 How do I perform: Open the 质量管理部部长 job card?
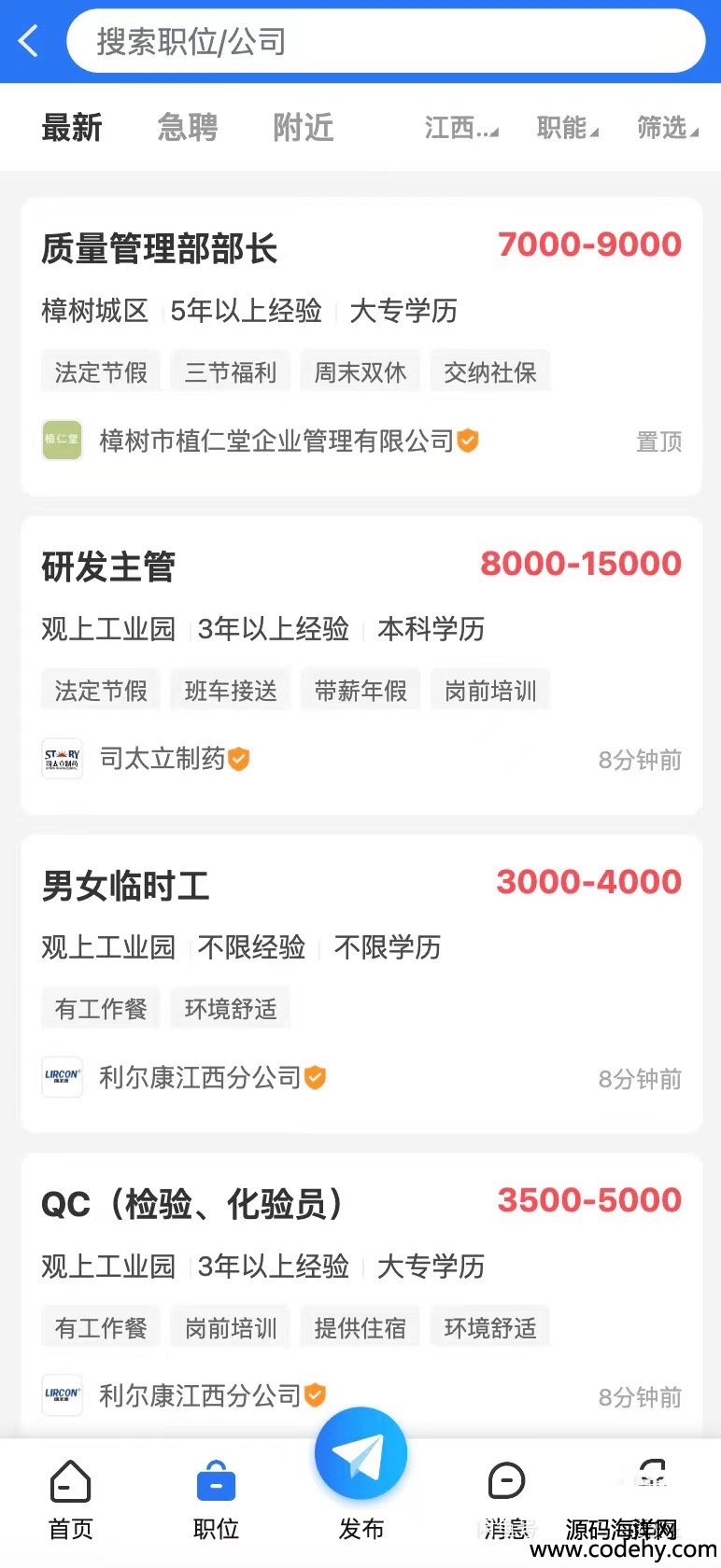[x=361, y=346]
